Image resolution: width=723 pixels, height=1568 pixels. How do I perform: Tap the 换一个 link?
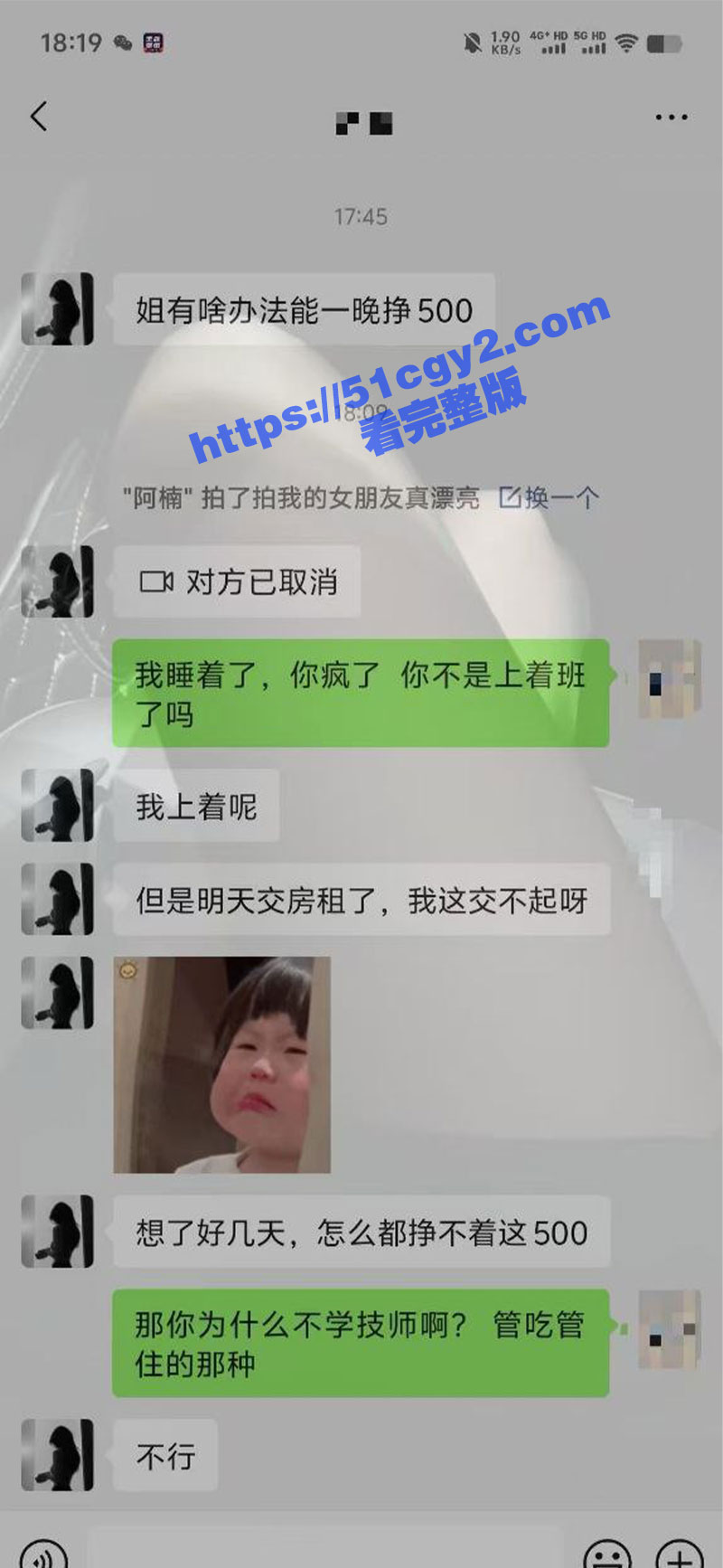[x=549, y=497]
